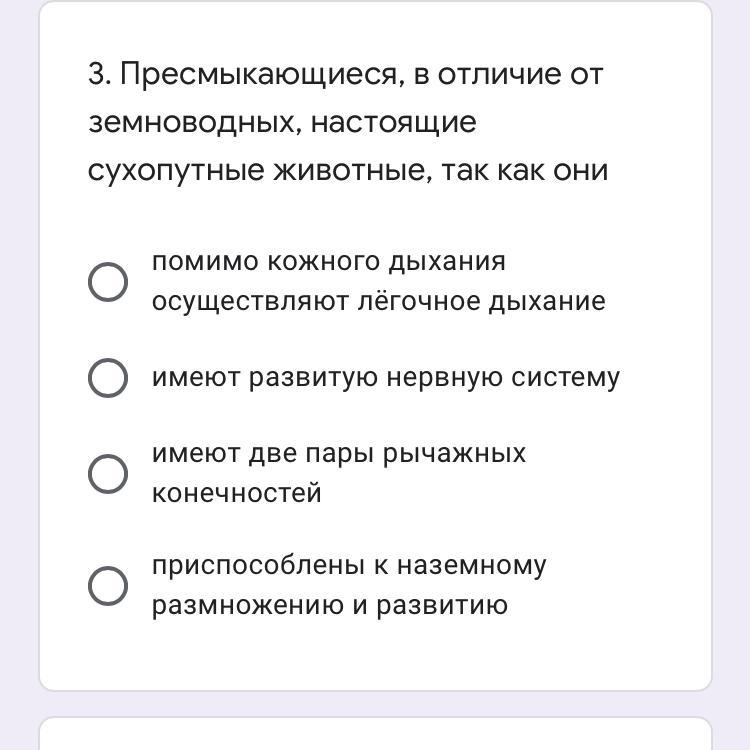Mark 'приспособлены к наземному размножению и развитию'
This screenshot has height=750, width=750.
108,586
